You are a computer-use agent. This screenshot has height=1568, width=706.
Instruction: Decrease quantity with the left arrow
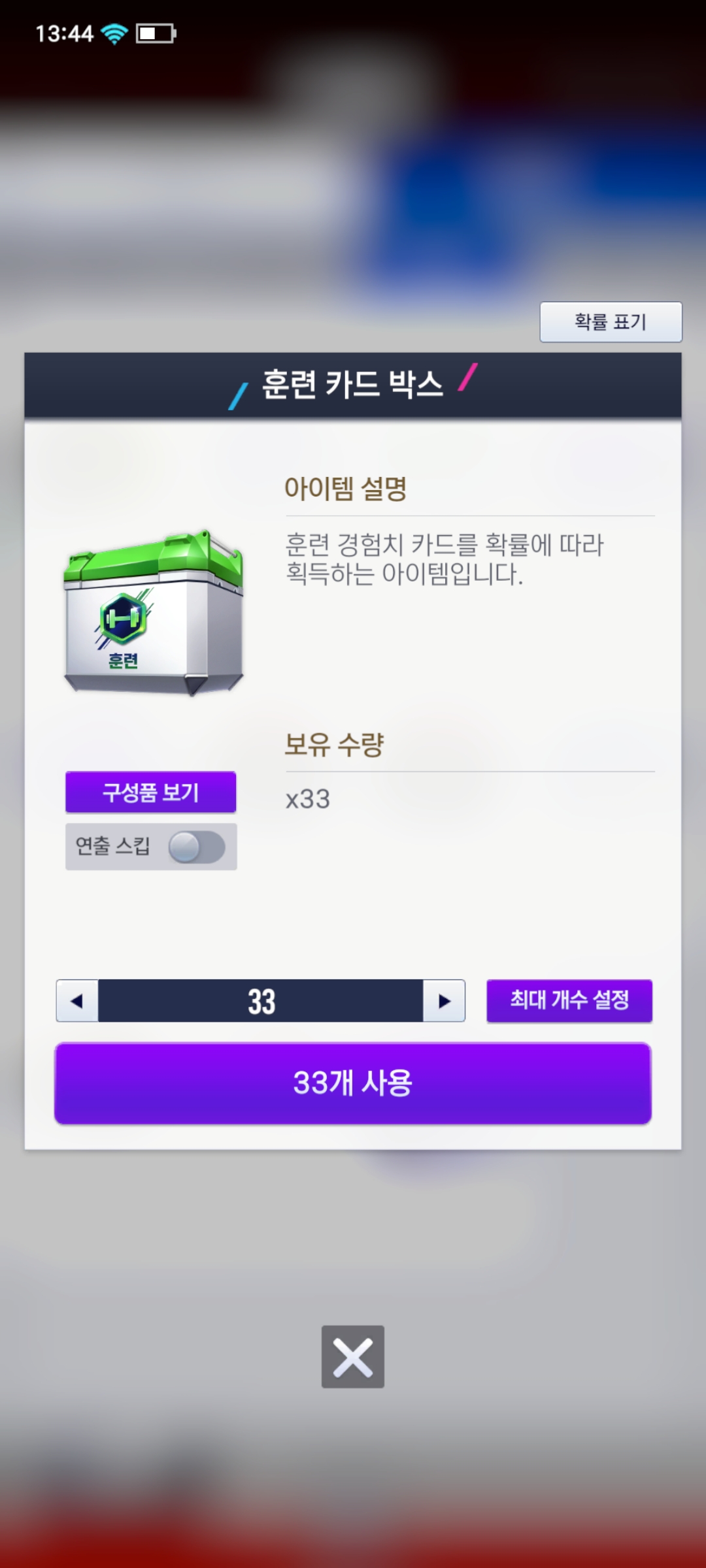(x=77, y=1000)
